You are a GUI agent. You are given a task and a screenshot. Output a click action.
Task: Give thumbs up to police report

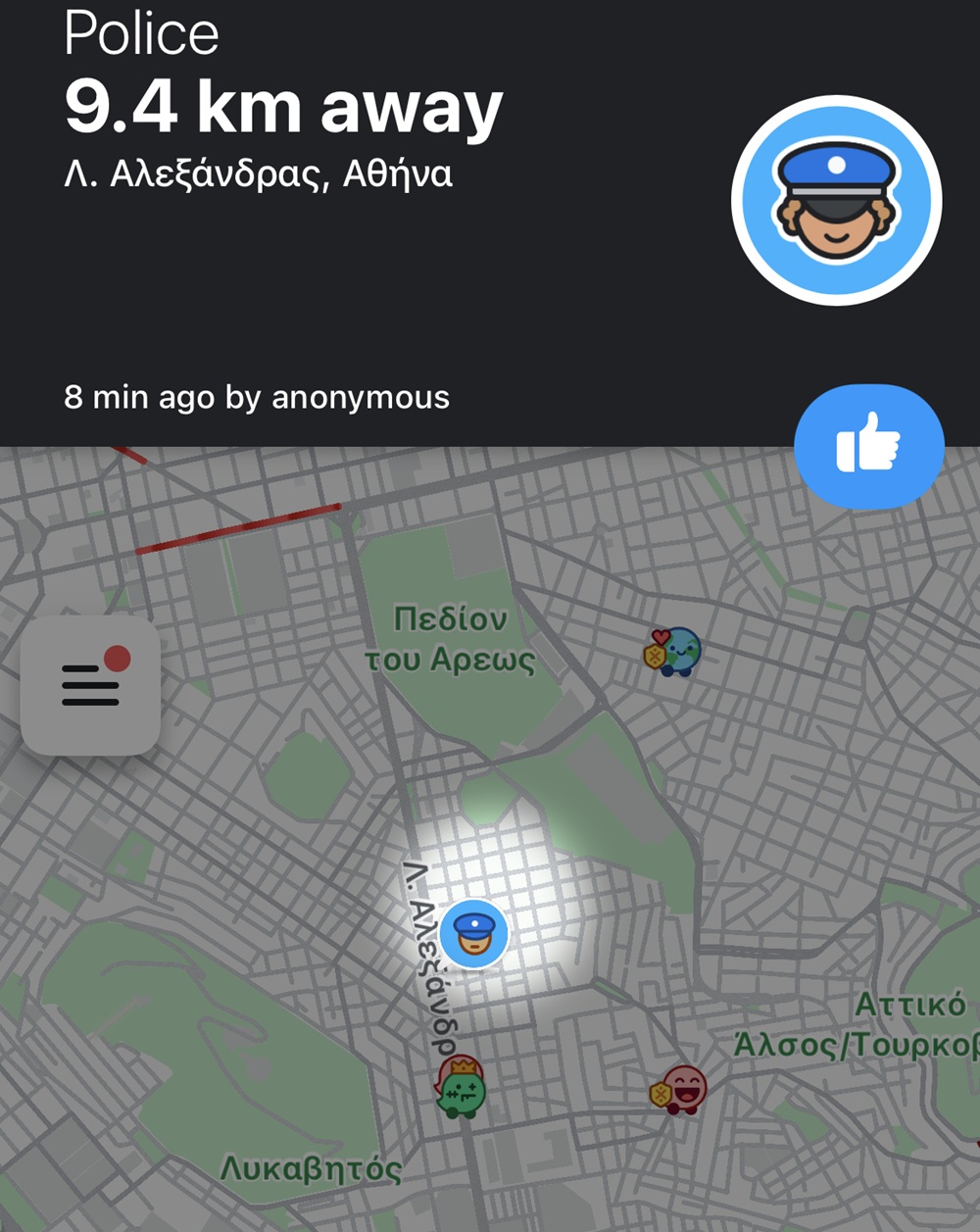(x=868, y=447)
